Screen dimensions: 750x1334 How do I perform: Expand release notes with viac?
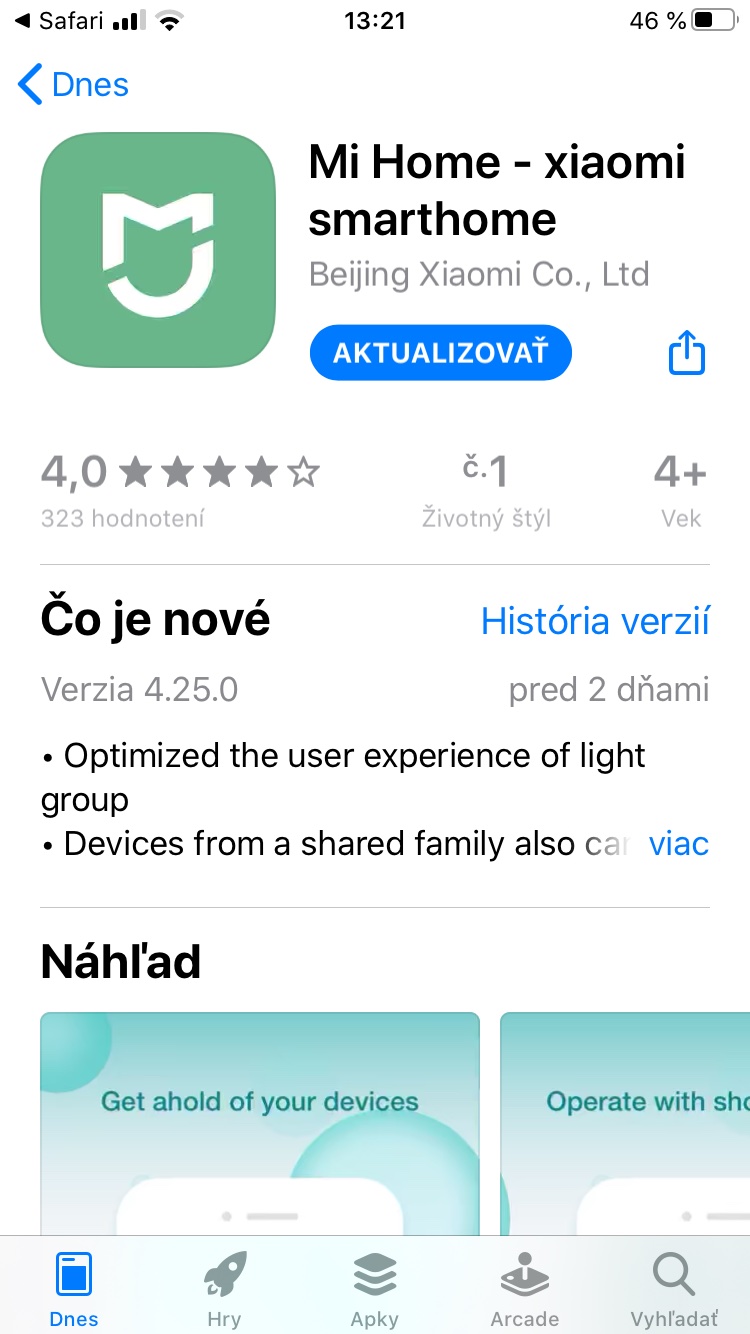(678, 843)
